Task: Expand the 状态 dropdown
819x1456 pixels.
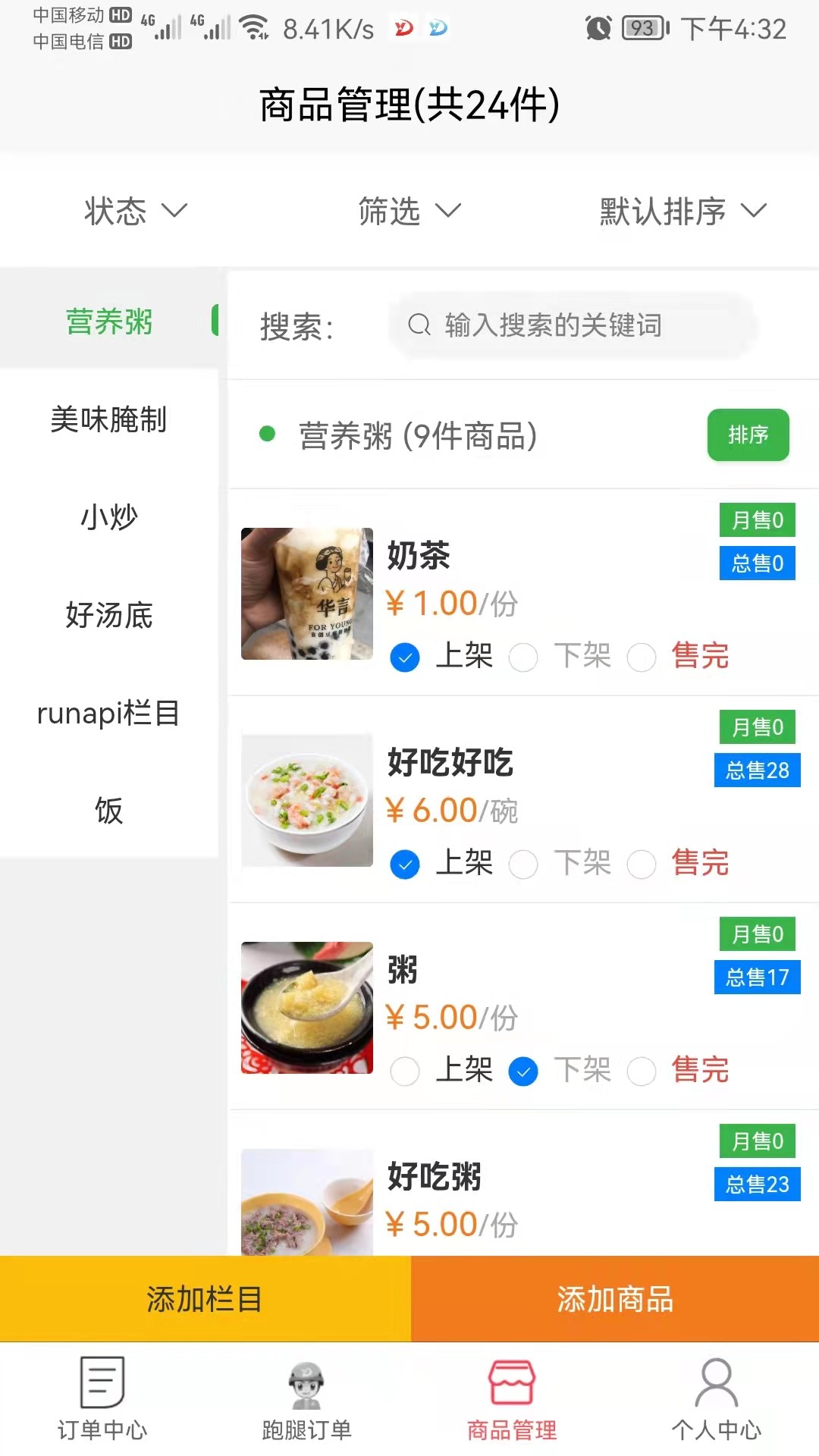Action: (x=135, y=212)
